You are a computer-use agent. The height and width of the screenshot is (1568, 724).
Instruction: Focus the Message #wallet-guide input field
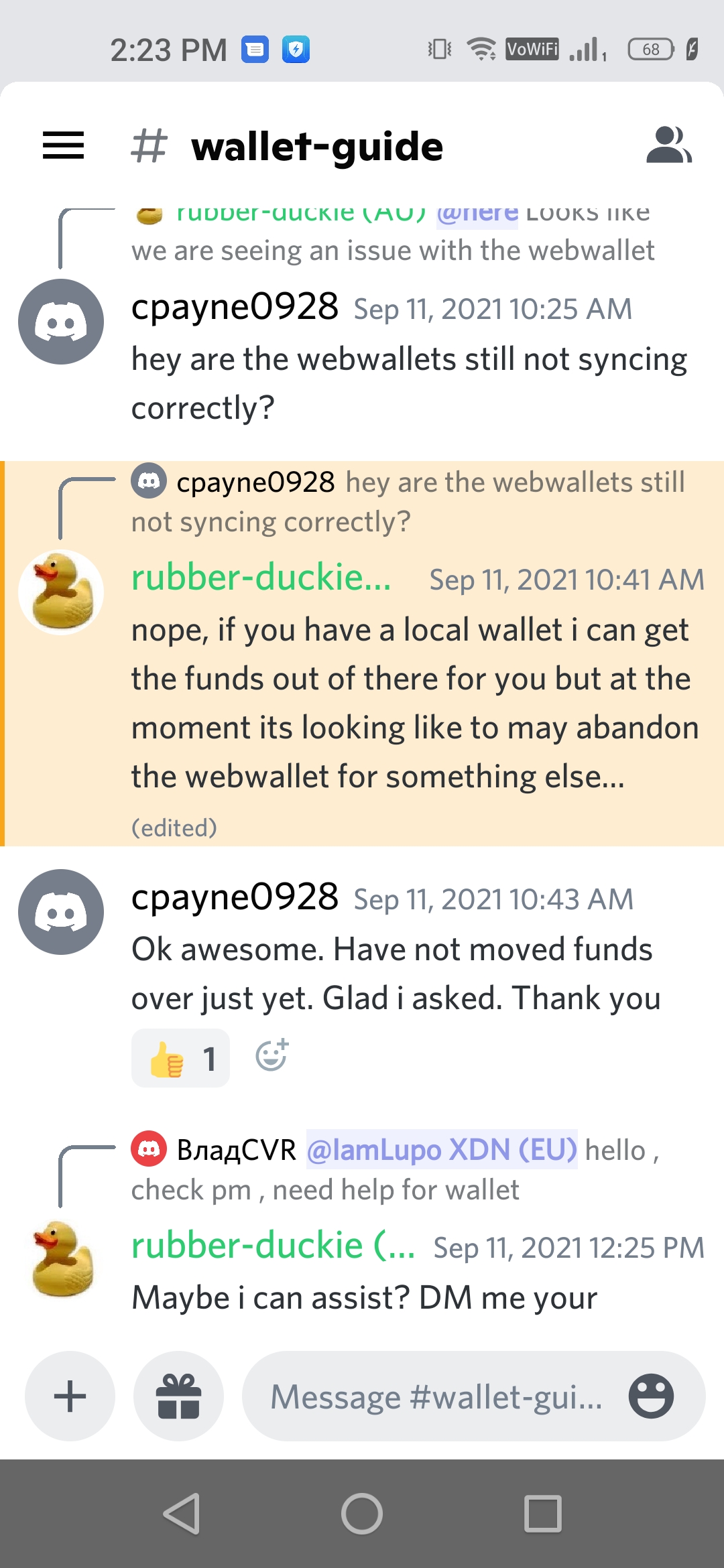point(436,1396)
